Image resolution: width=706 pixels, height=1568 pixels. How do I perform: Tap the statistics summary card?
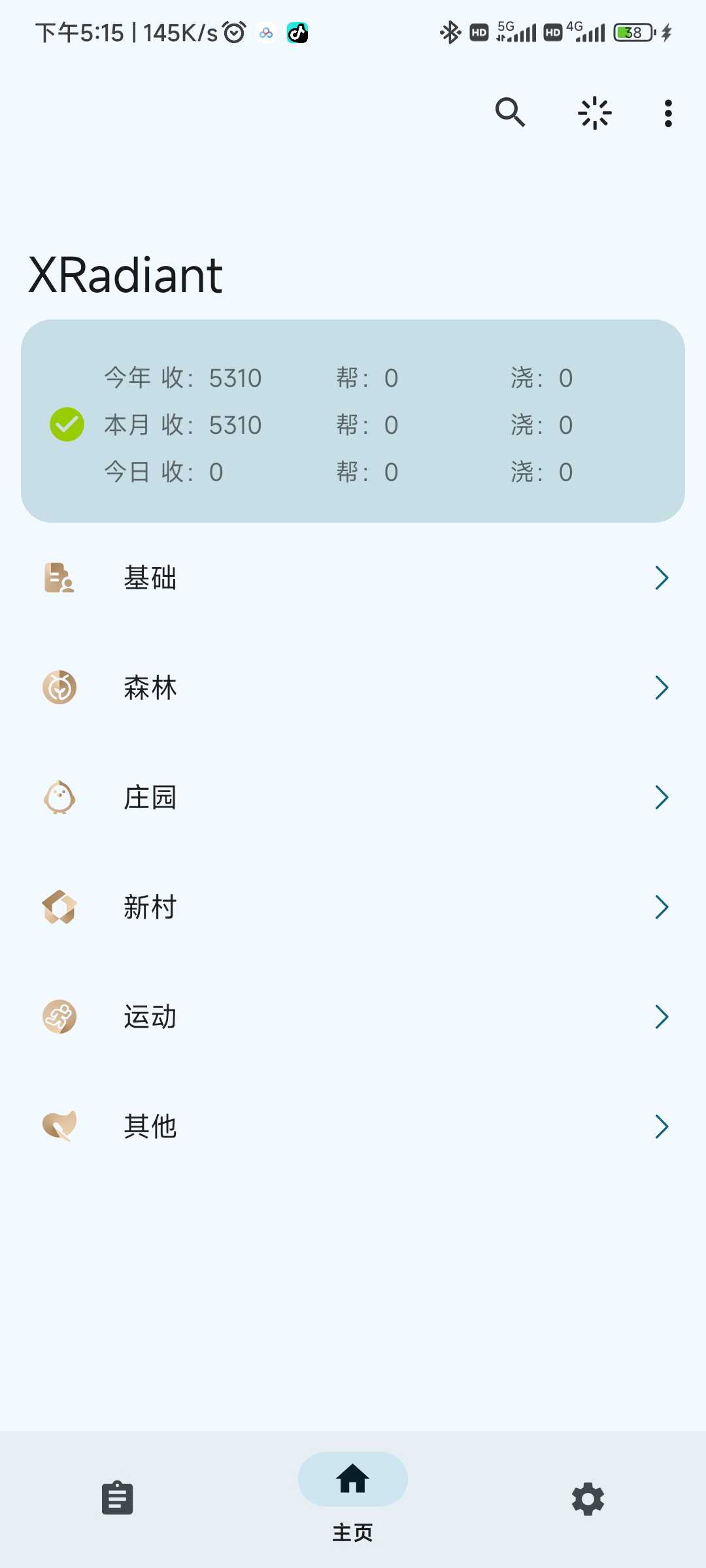353,421
